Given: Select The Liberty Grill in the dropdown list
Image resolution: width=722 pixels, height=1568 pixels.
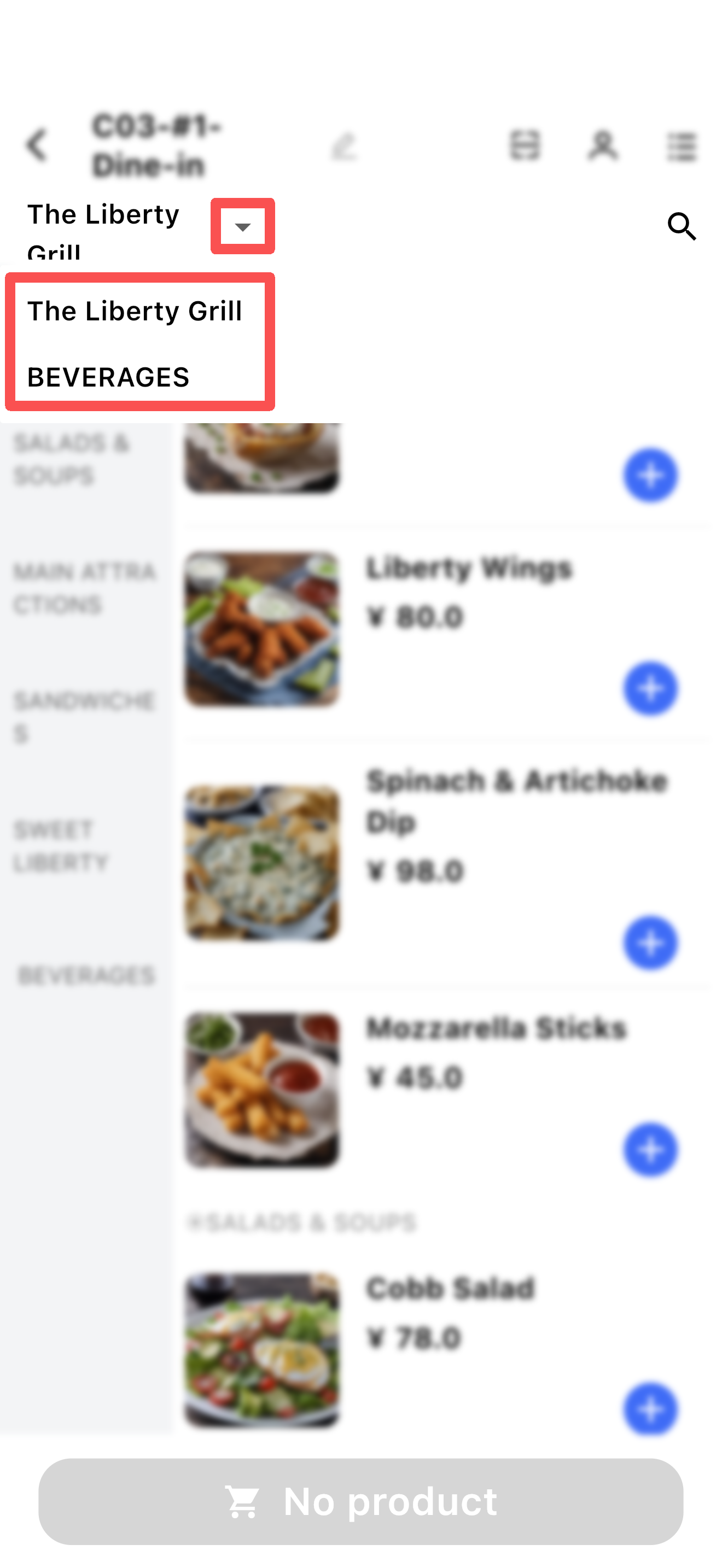Looking at the screenshot, I should 135,311.
